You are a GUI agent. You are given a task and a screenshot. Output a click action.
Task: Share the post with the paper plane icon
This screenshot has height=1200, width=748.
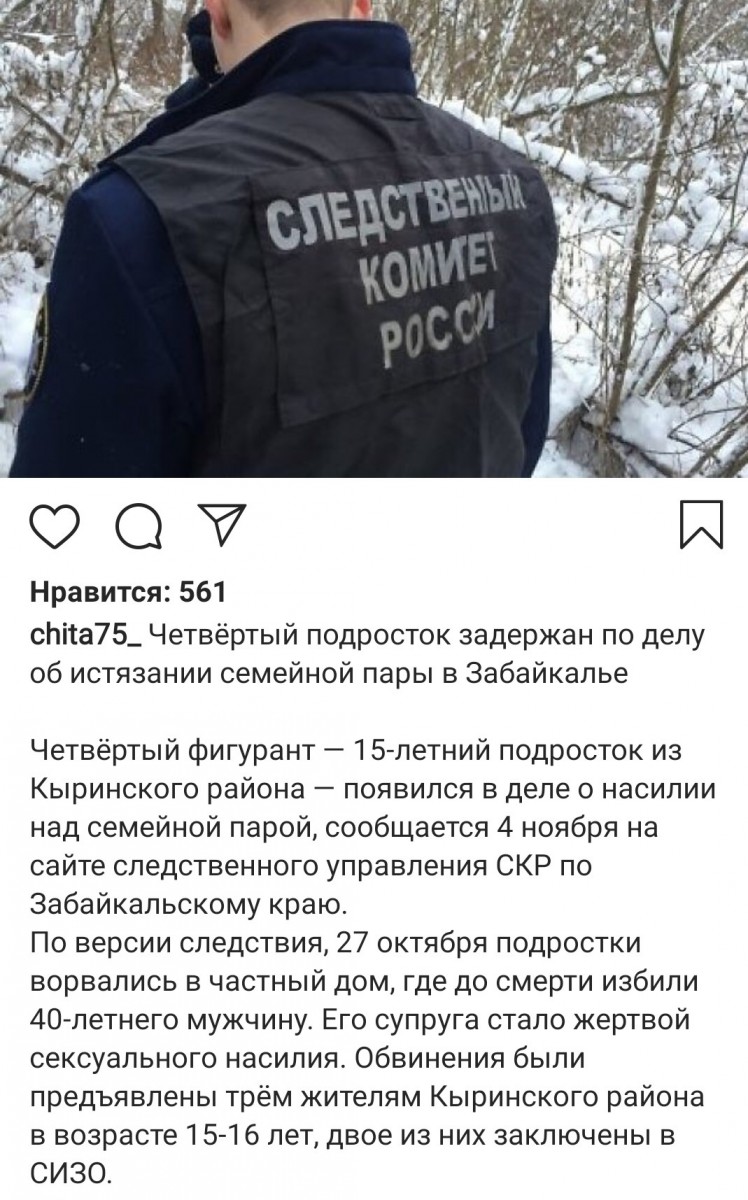point(217,523)
